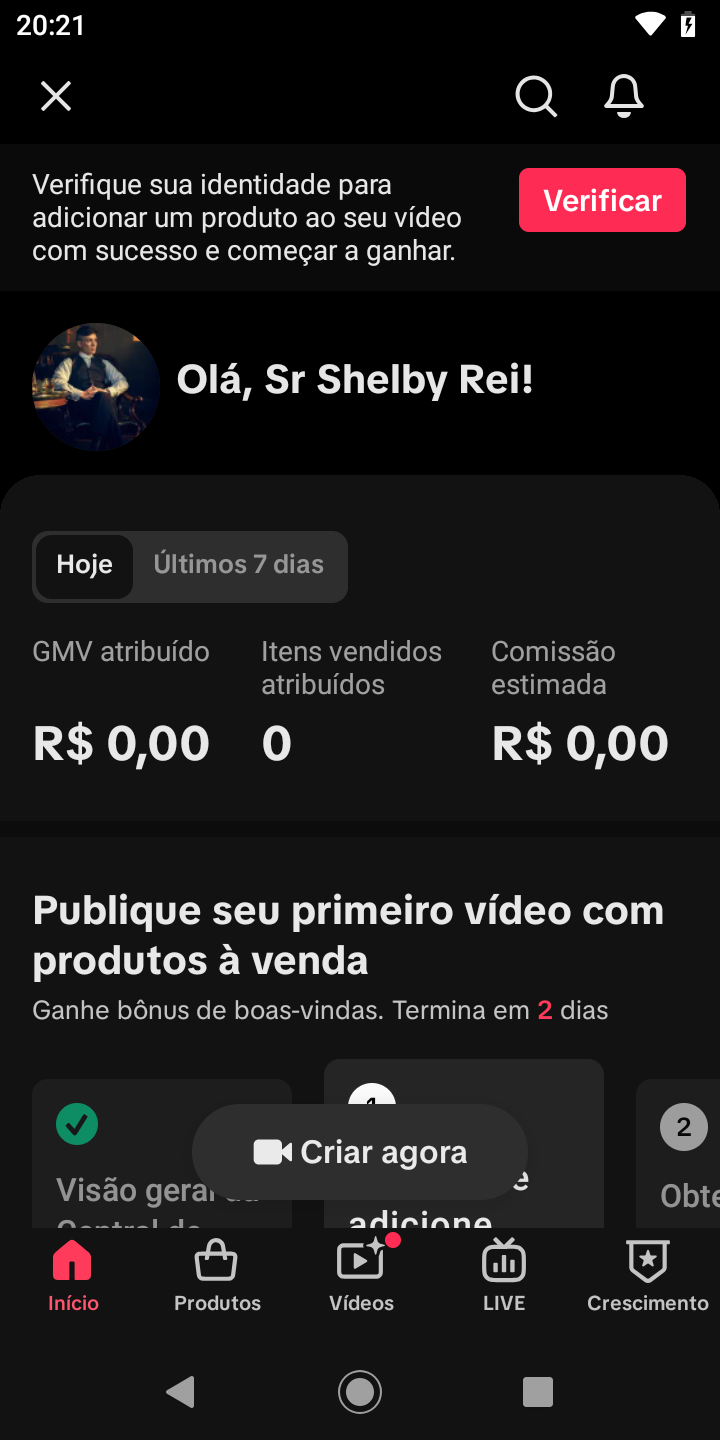Tap the Verificar button

(x=602, y=200)
